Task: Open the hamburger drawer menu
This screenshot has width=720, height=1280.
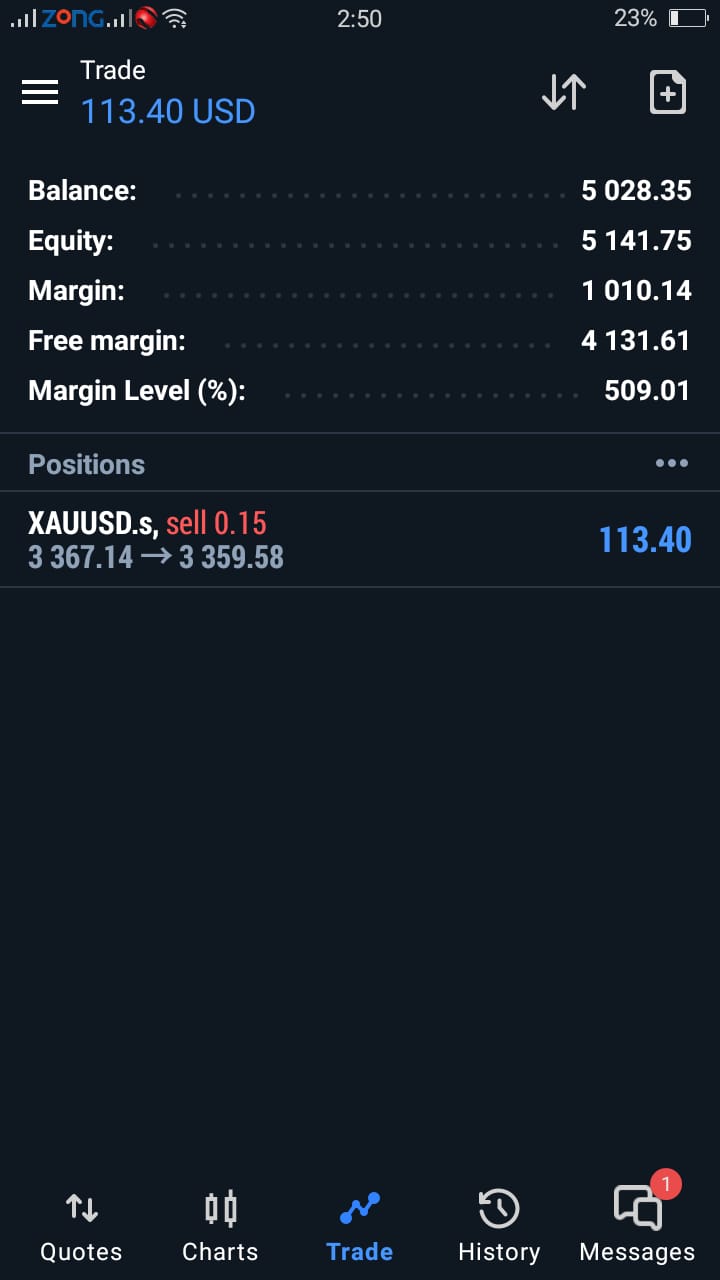Action: coord(40,92)
